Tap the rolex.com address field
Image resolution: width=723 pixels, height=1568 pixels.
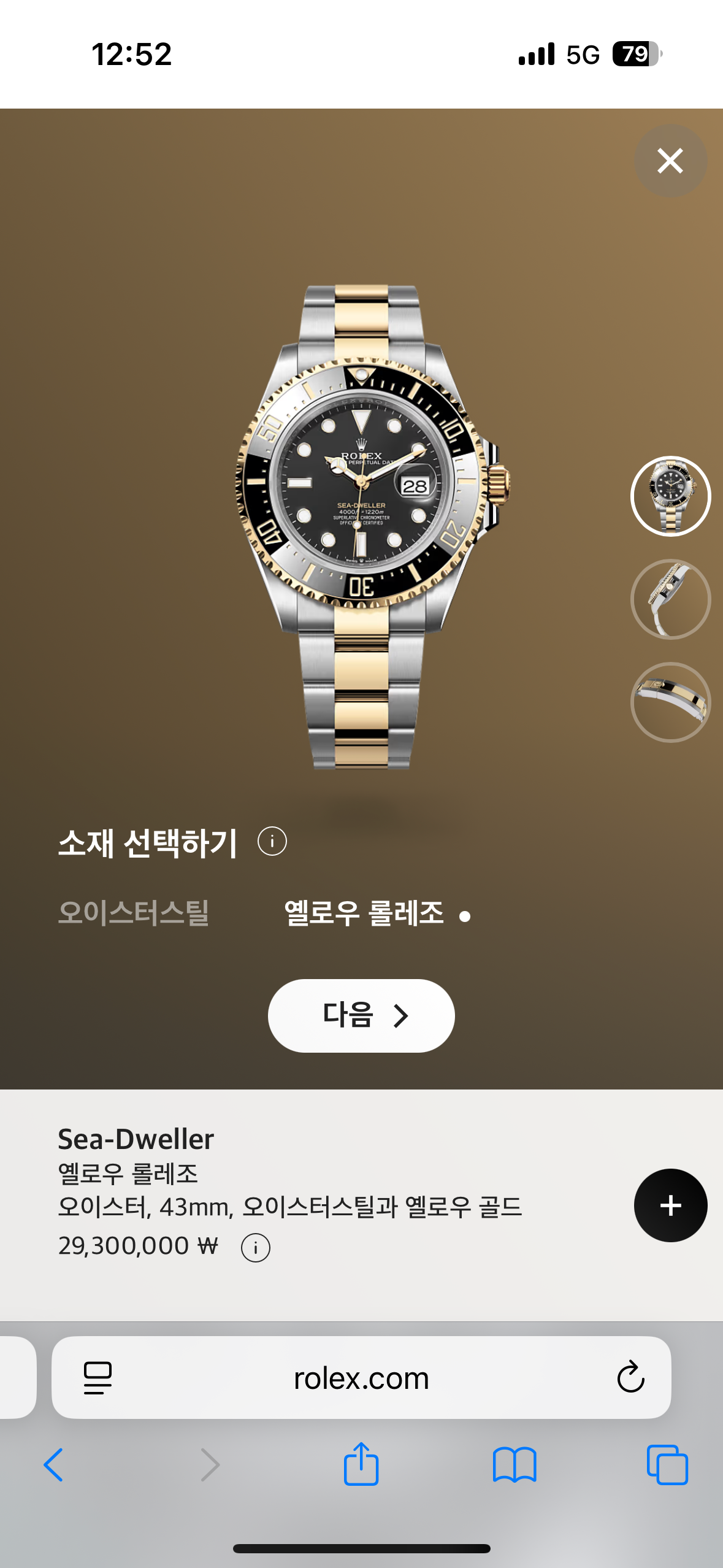[361, 1378]
